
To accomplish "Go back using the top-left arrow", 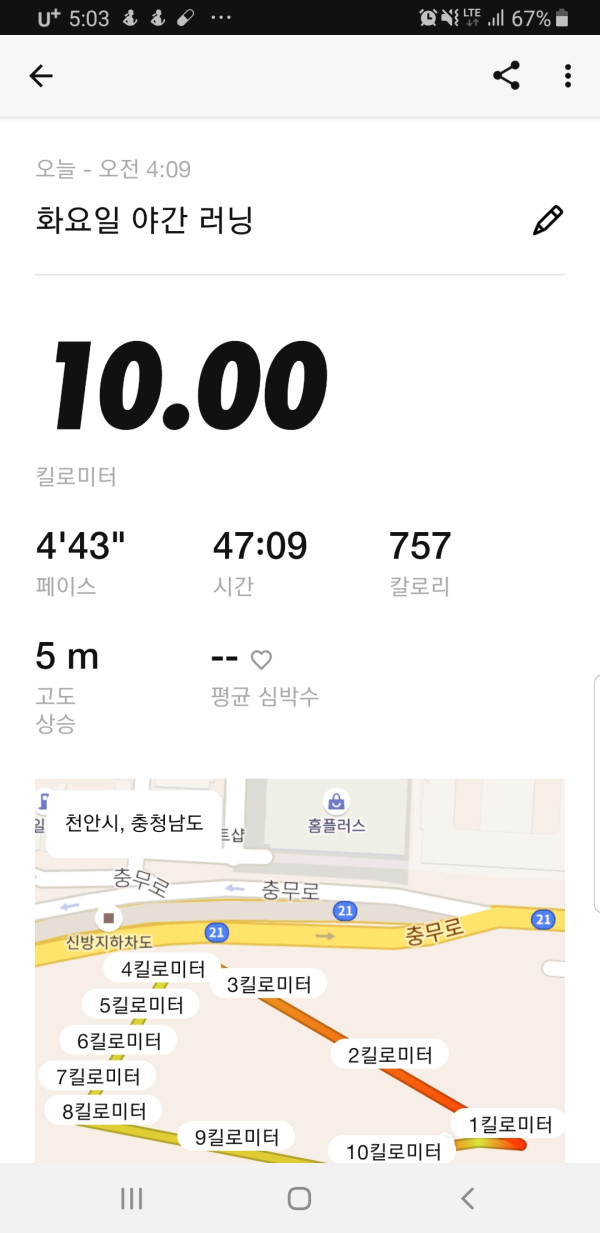I will click(x=41, y=76).
